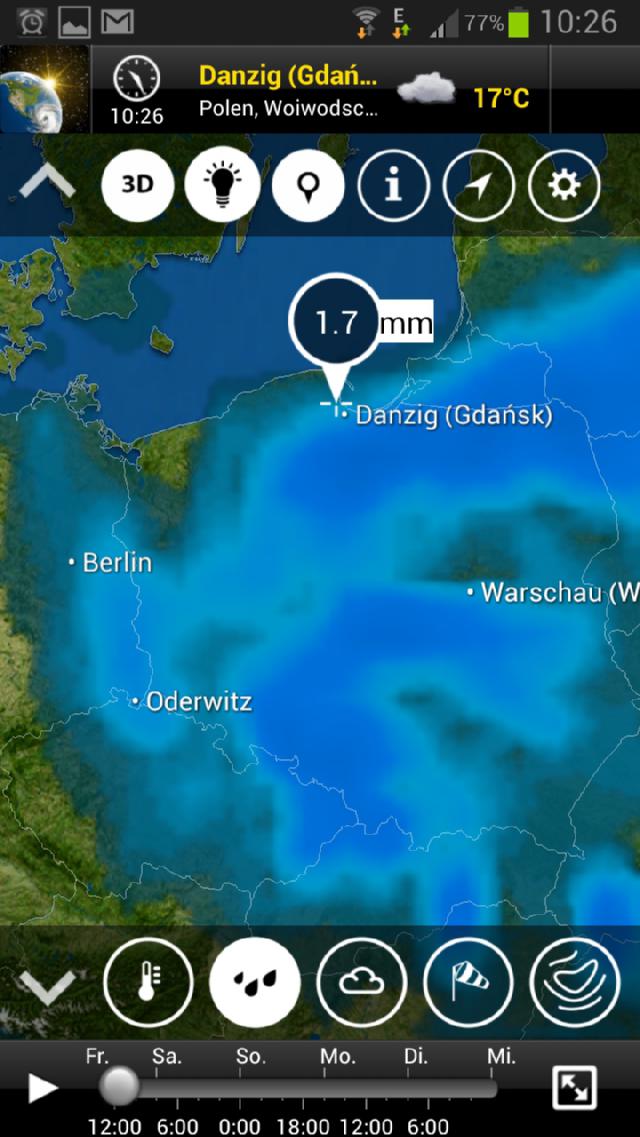Tap the 1.7 mm marker at Danzig
This screenshot has height=1137, width=640.
click(335, 324)
